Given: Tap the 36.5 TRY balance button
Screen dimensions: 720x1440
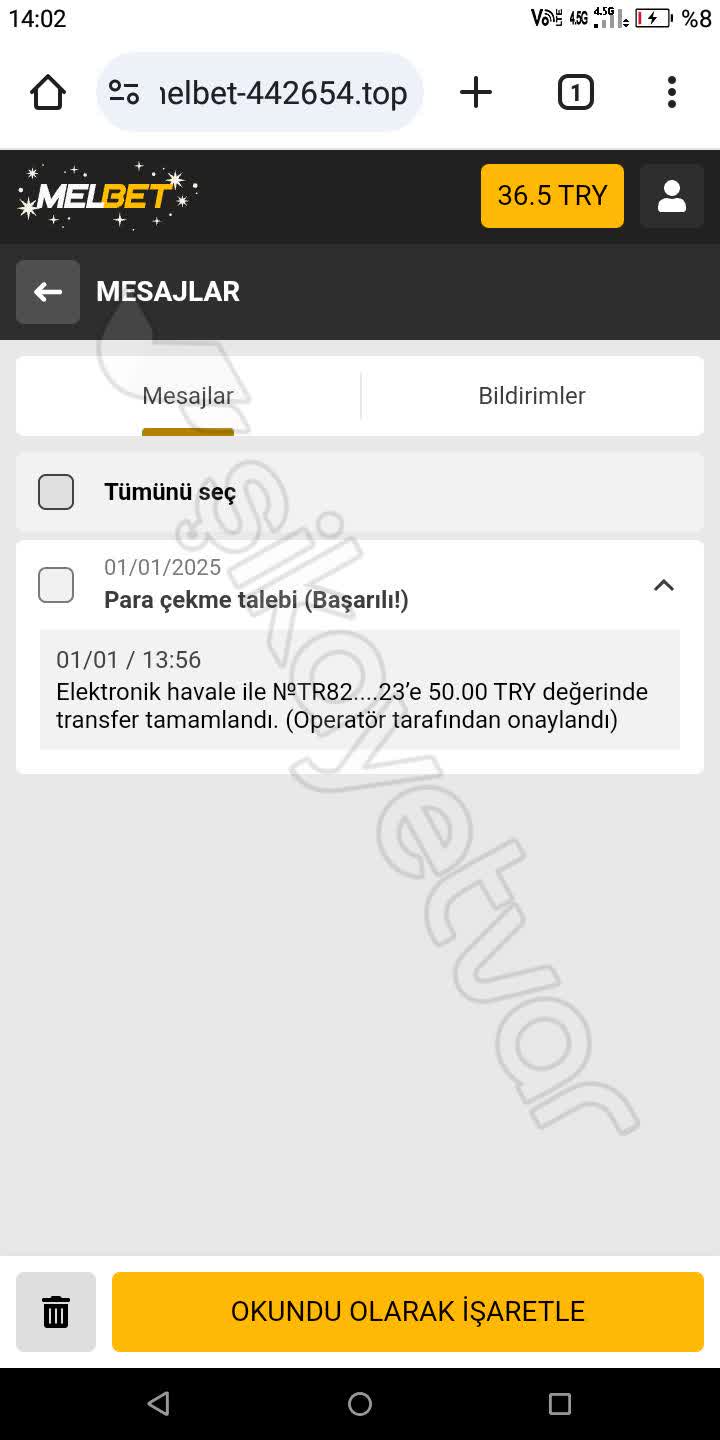Looking at the screenshot, I should [552, 196].
